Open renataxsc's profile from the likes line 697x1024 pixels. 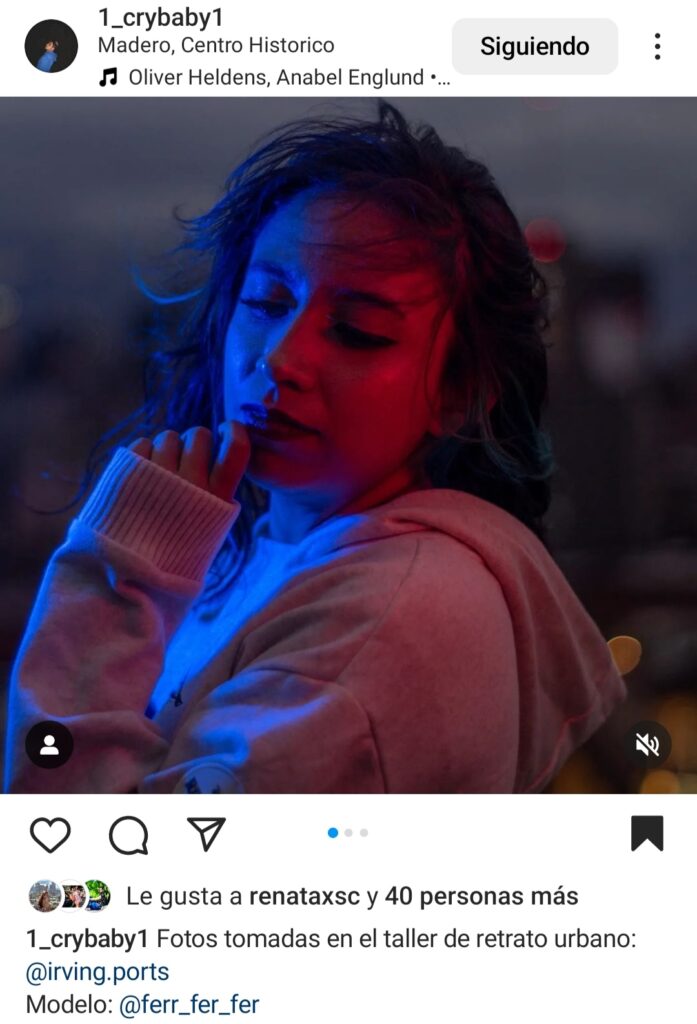point(304,897)
